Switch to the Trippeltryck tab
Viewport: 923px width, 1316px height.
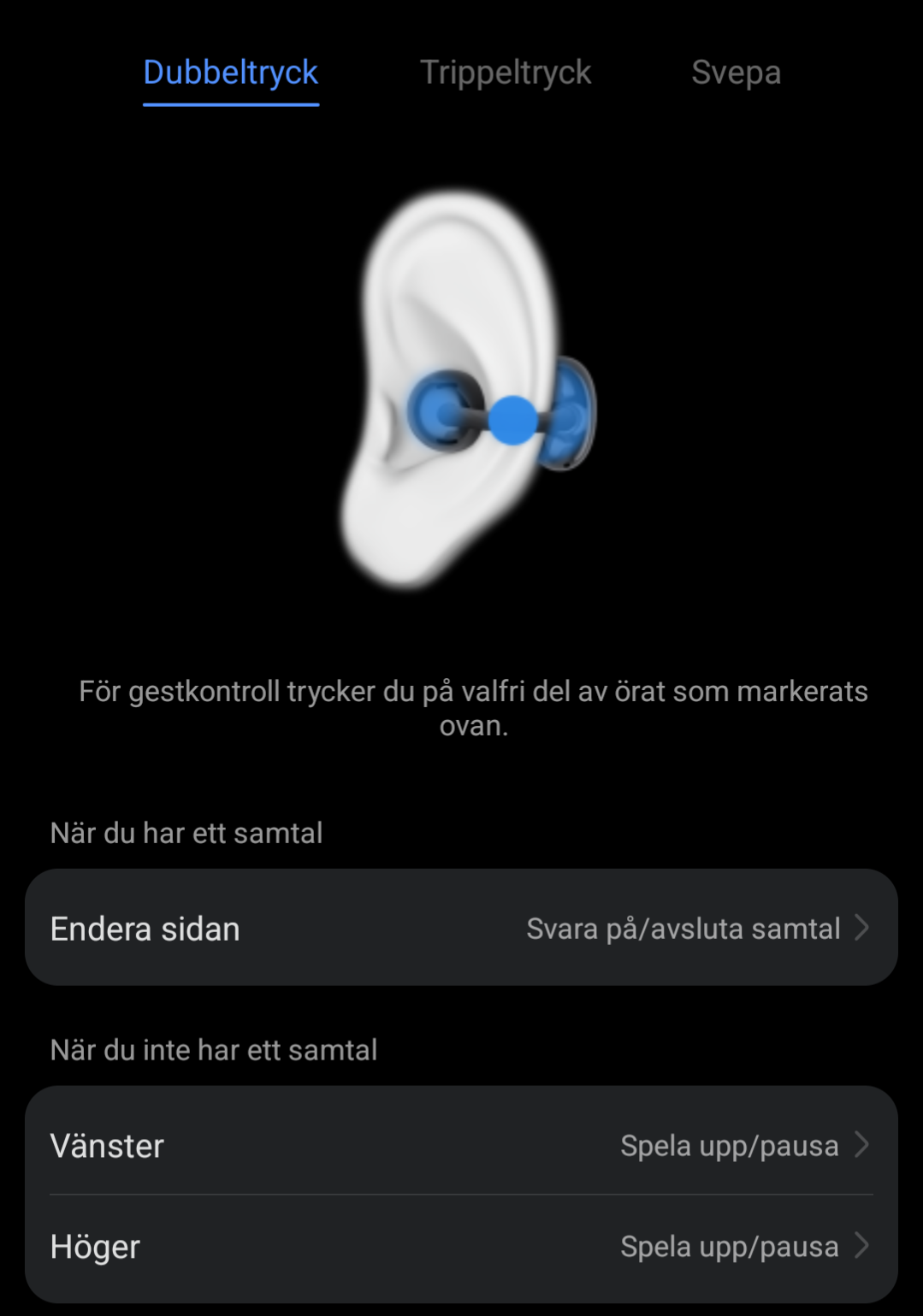tap(505, 74)
